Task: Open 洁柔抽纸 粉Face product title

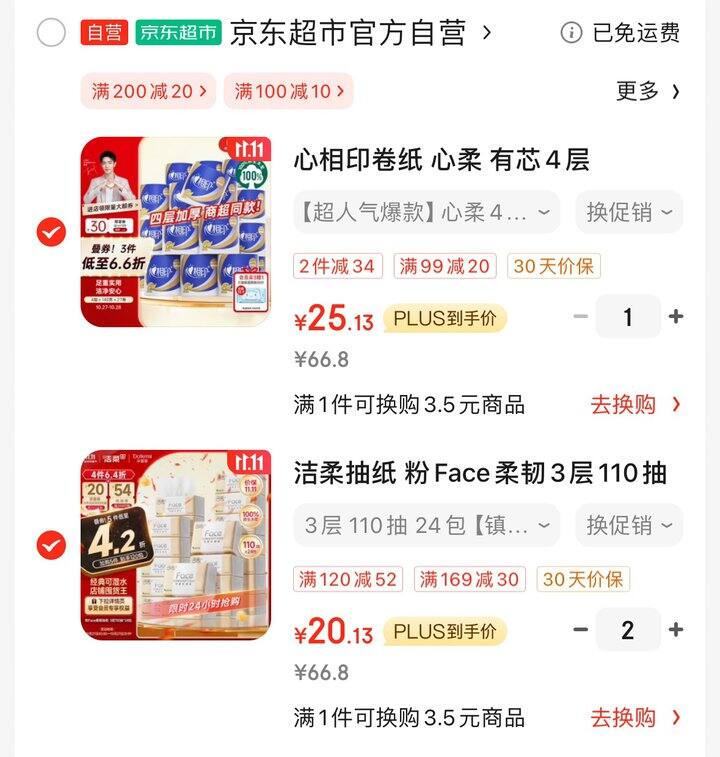Action: pos(480,473)
